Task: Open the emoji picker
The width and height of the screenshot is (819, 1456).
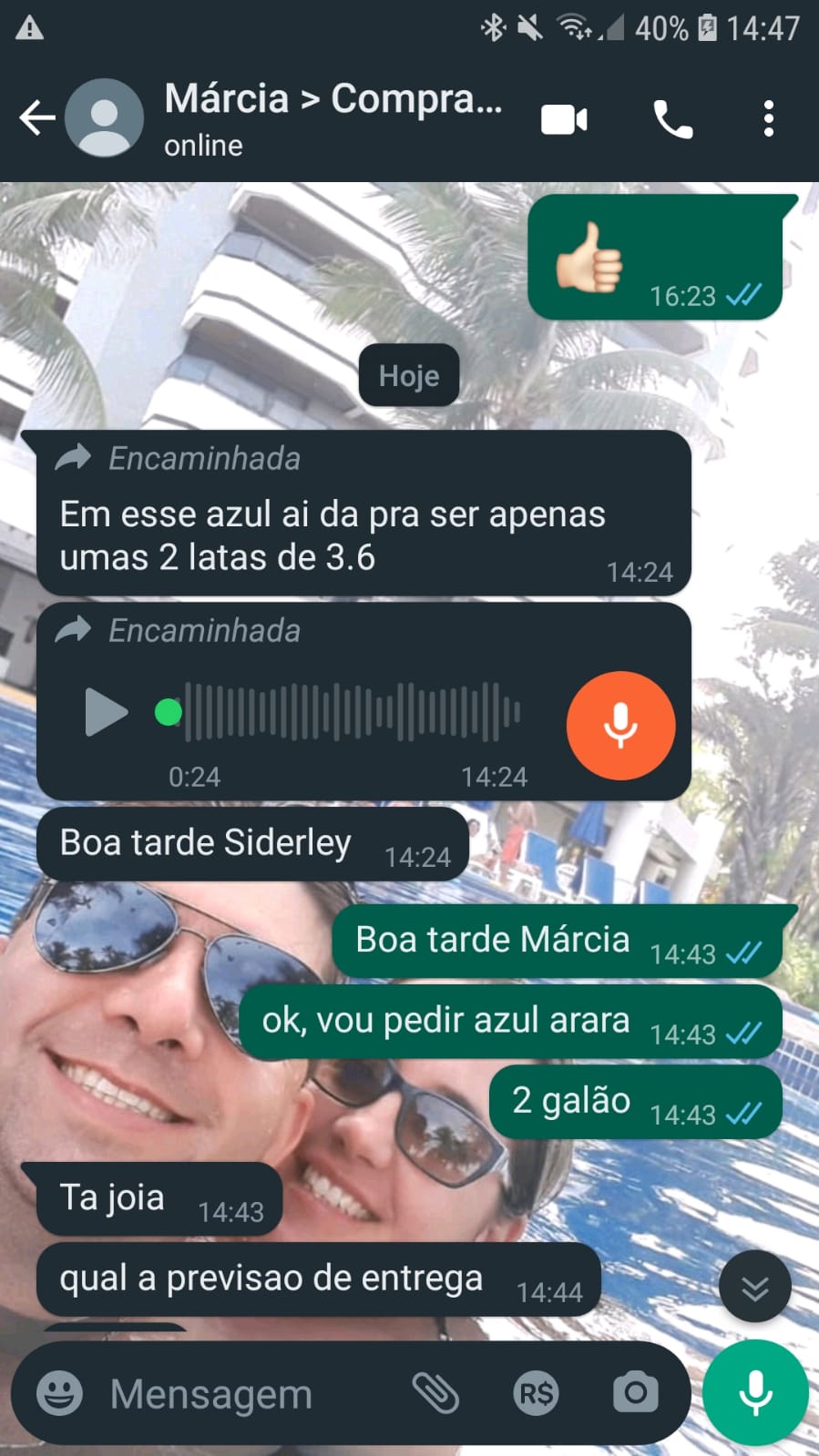Action: coord(59,1393)
